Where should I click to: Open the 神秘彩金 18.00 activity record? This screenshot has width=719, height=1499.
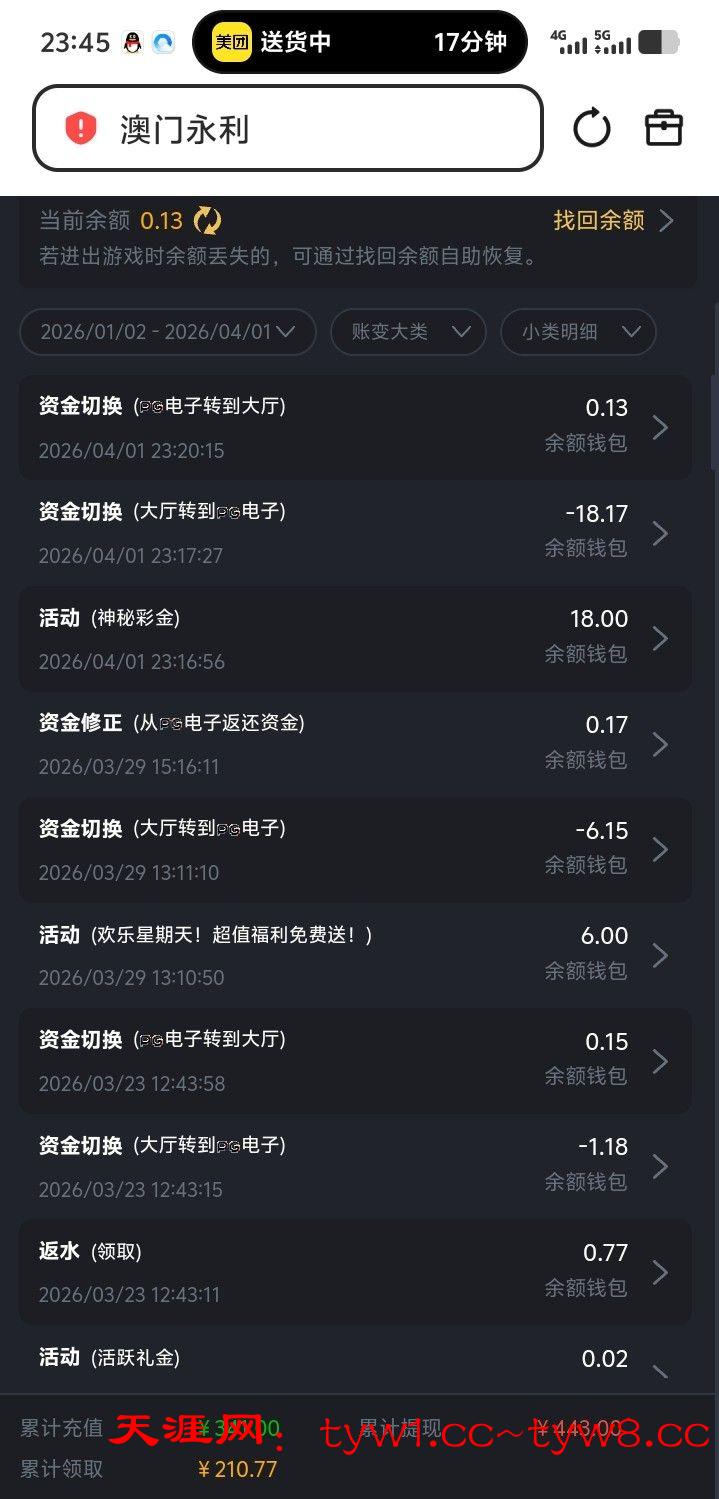[x=355, y=639]
